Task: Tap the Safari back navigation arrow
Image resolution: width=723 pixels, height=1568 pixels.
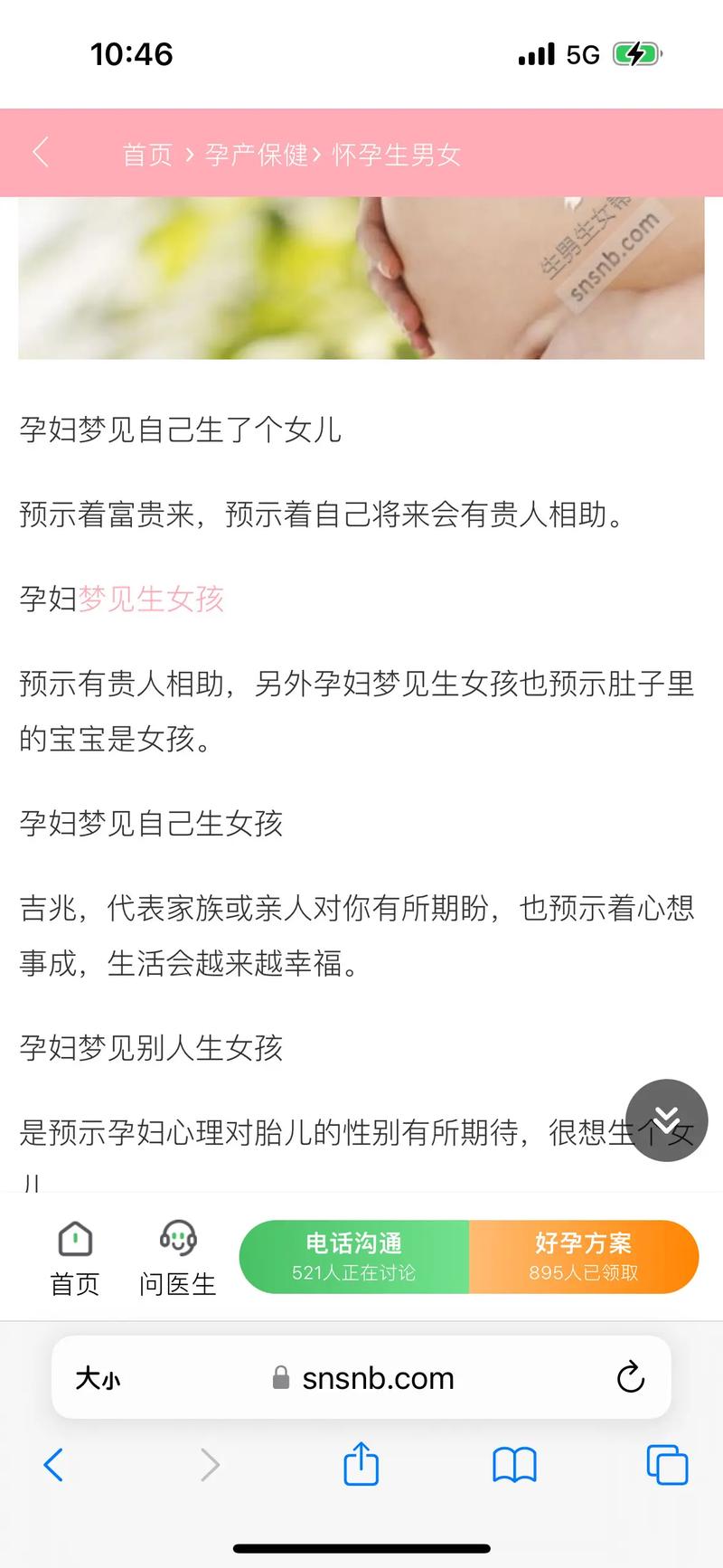Action: pyautogui.click(x=53, y=1465)
